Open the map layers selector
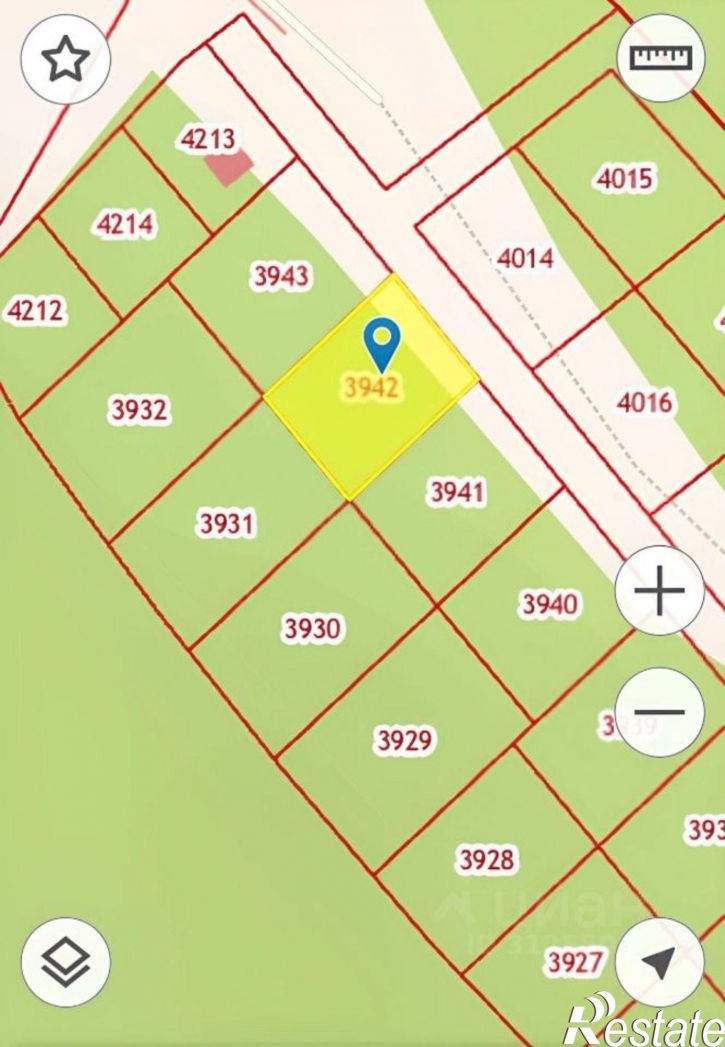Image resolution: width=725 pixels, height=1047 pixels. click(x=66, y=962)
